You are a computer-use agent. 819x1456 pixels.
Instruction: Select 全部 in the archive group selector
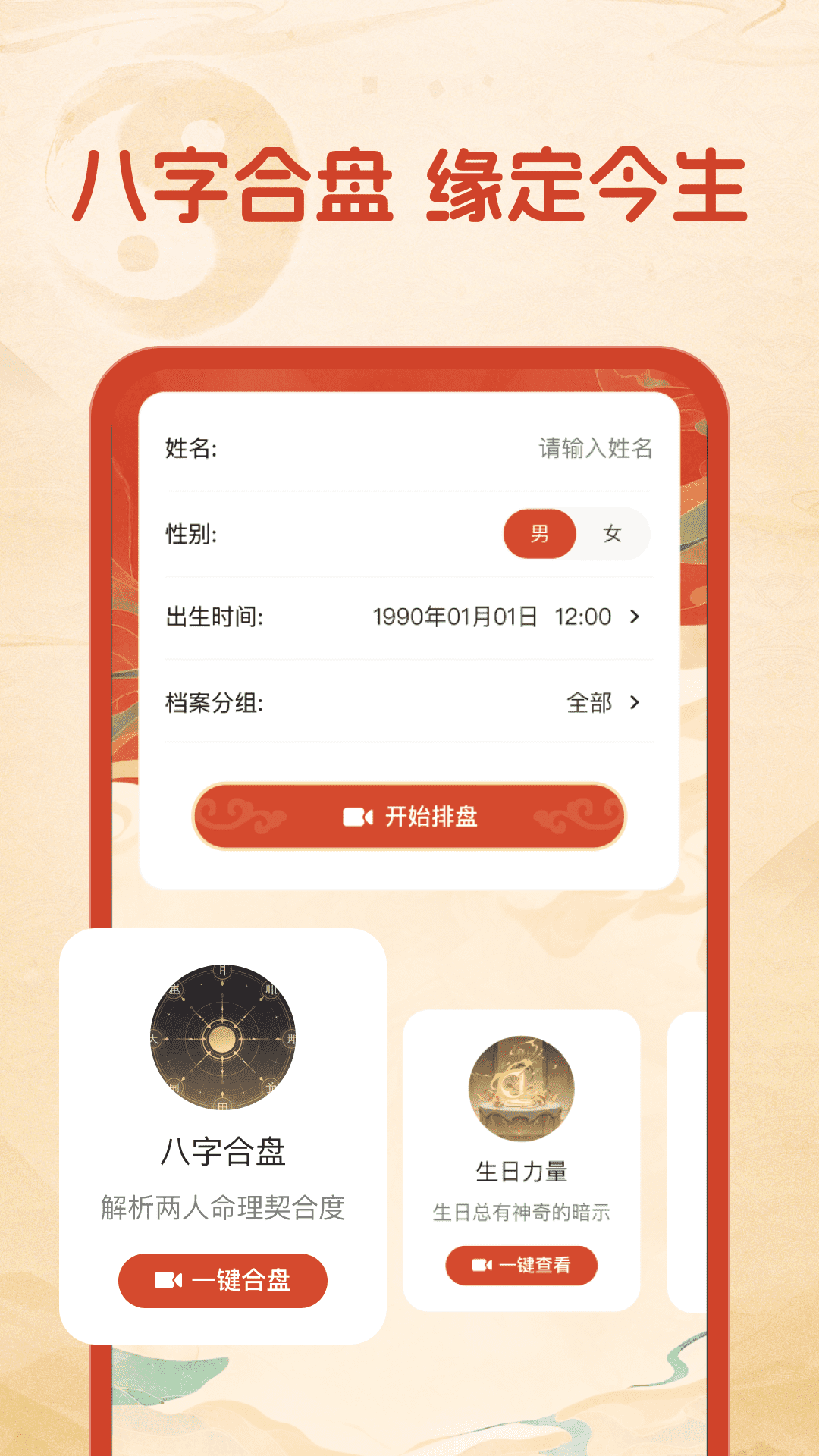point(590,704)
